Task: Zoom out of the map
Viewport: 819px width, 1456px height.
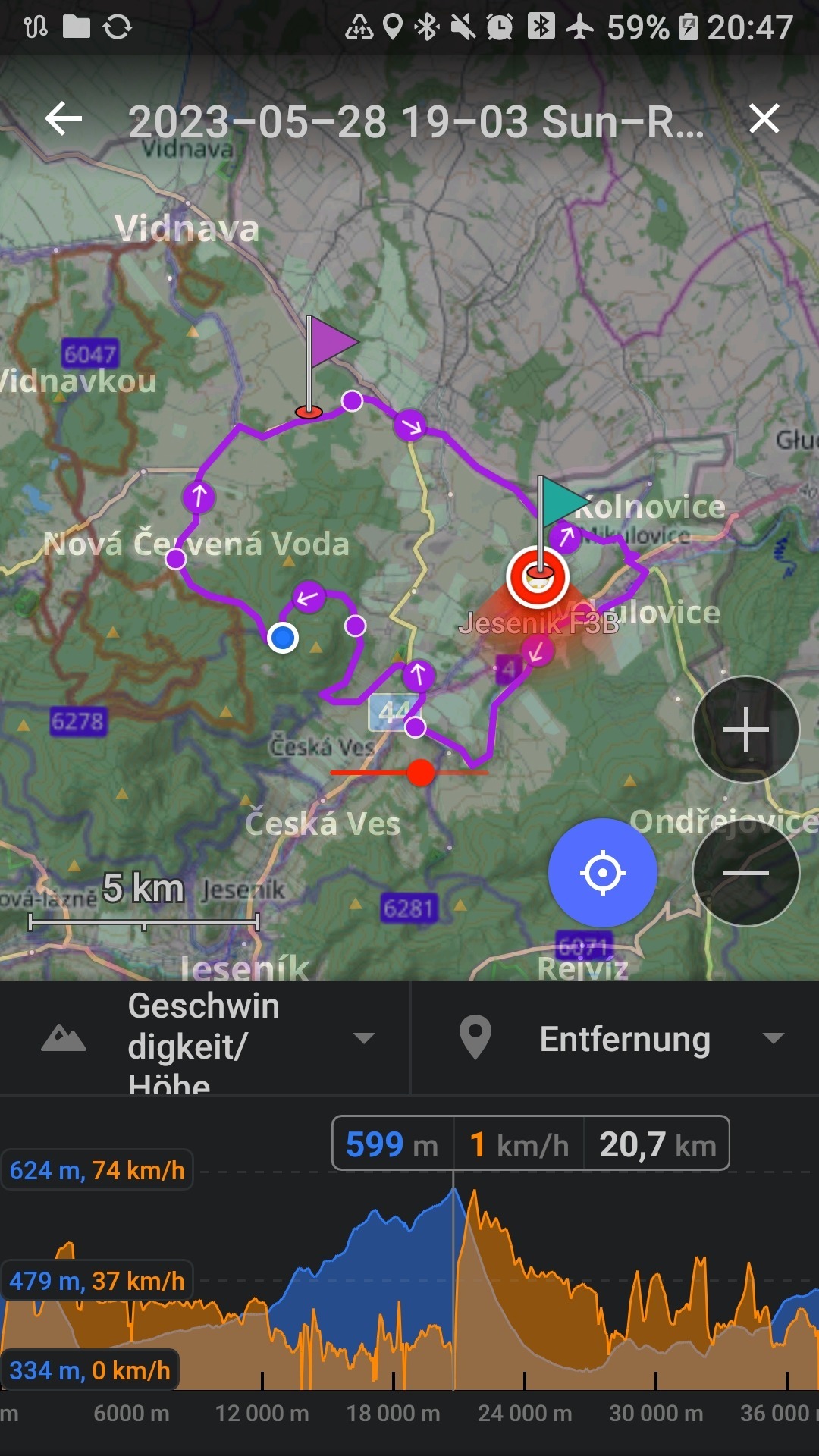Action: tap(745, 873)
